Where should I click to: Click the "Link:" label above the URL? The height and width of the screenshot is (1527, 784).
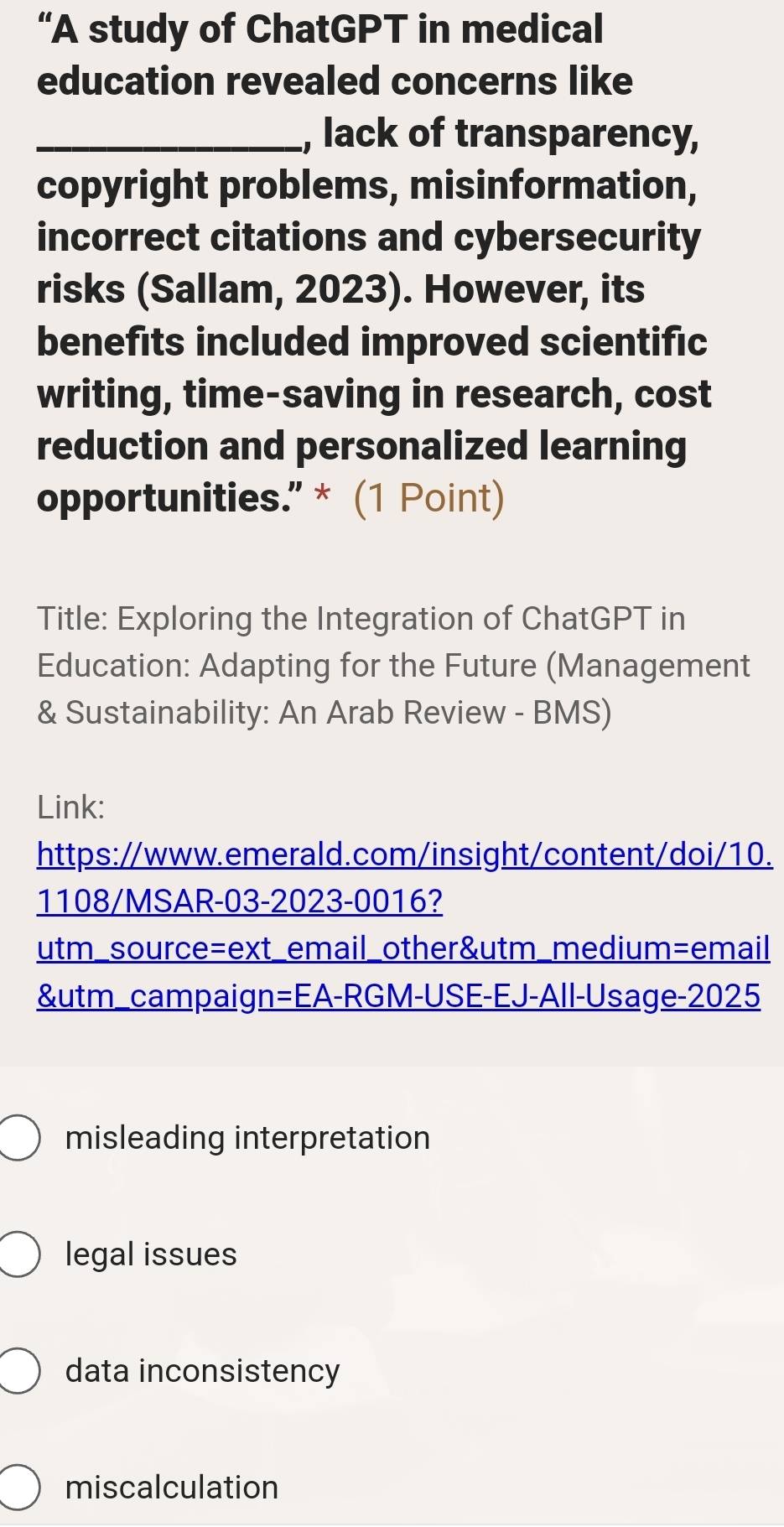point(71,810)
